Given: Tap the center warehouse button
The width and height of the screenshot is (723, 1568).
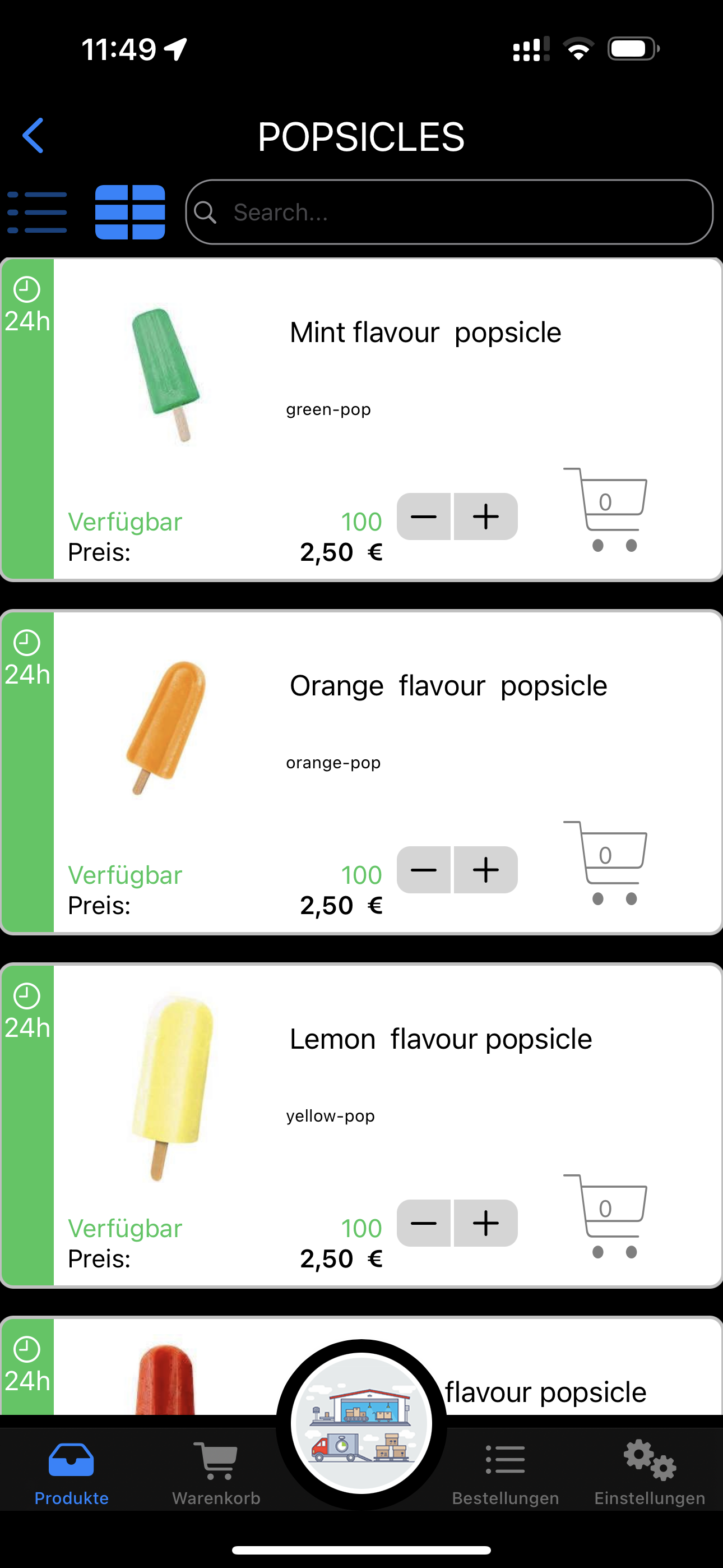Looking at the screenshot, I should tap(361, 1423).
